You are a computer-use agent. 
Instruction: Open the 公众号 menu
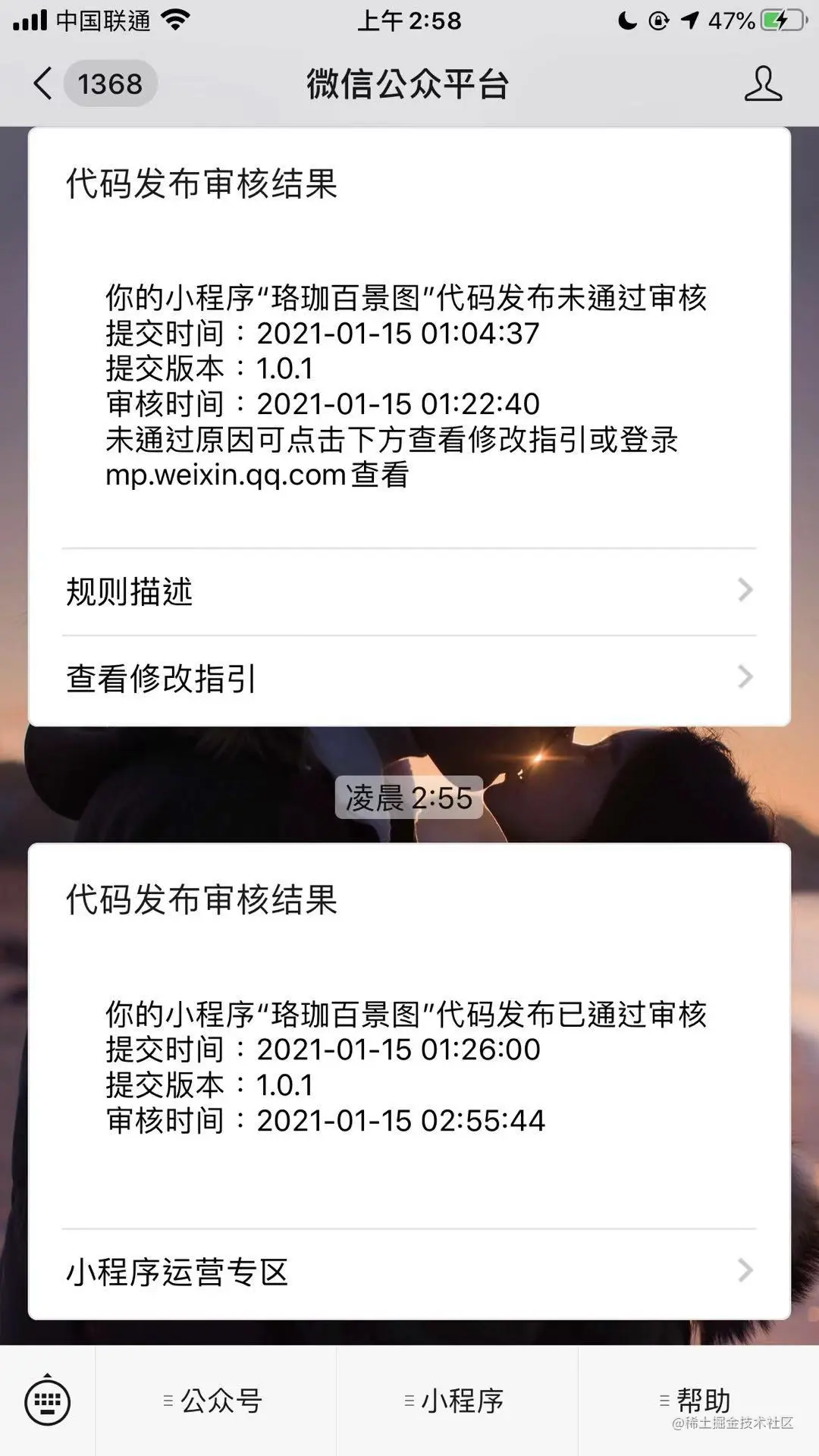coord(215,1401)
